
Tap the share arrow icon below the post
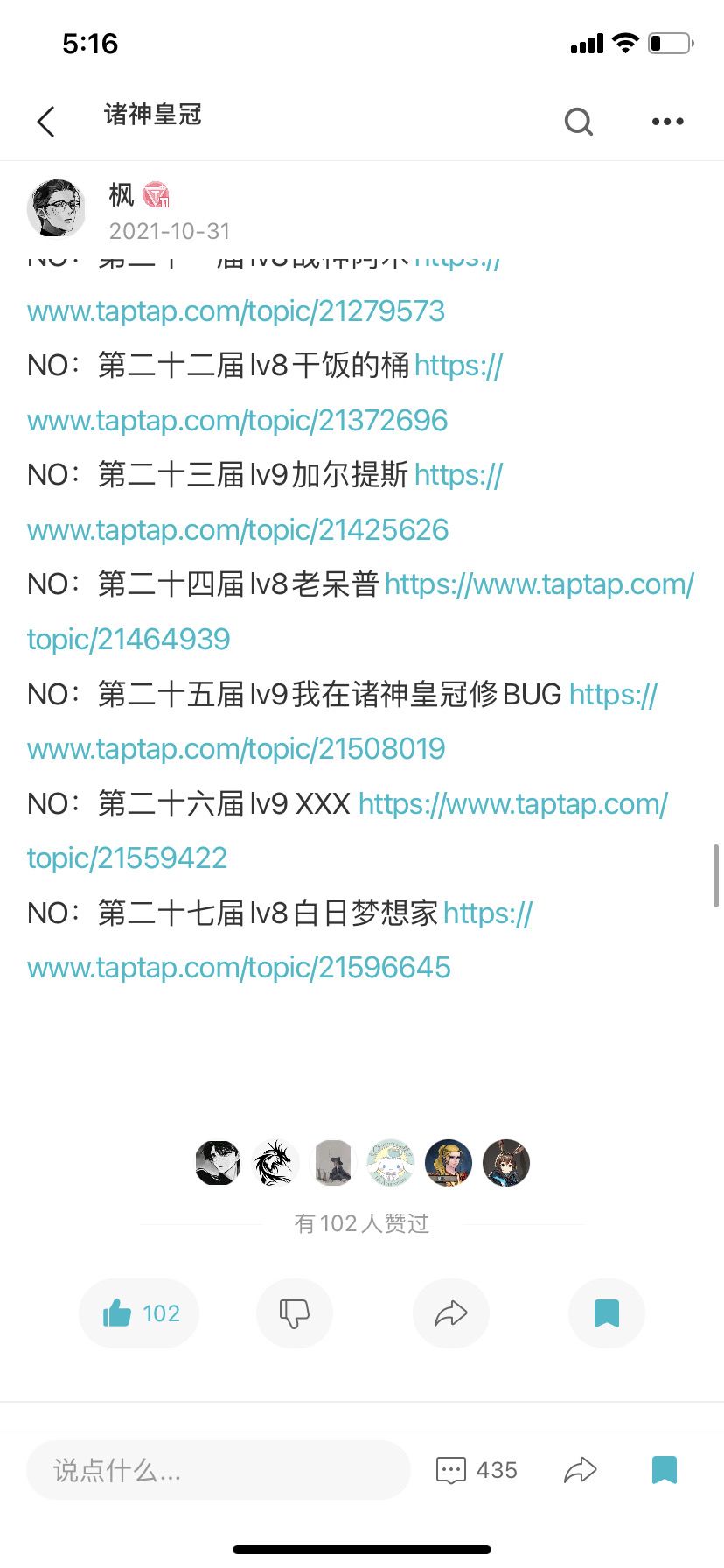[x=450, y=1312]
